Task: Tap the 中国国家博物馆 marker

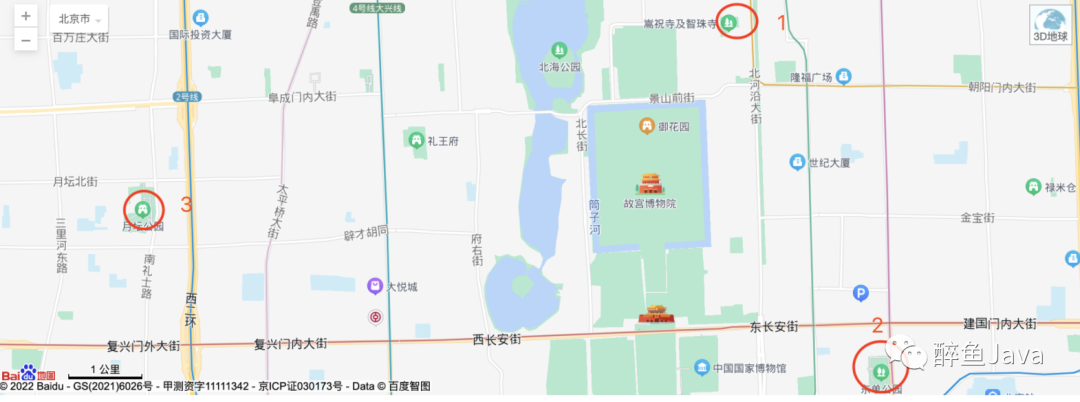Action: [x=702, y=368]
